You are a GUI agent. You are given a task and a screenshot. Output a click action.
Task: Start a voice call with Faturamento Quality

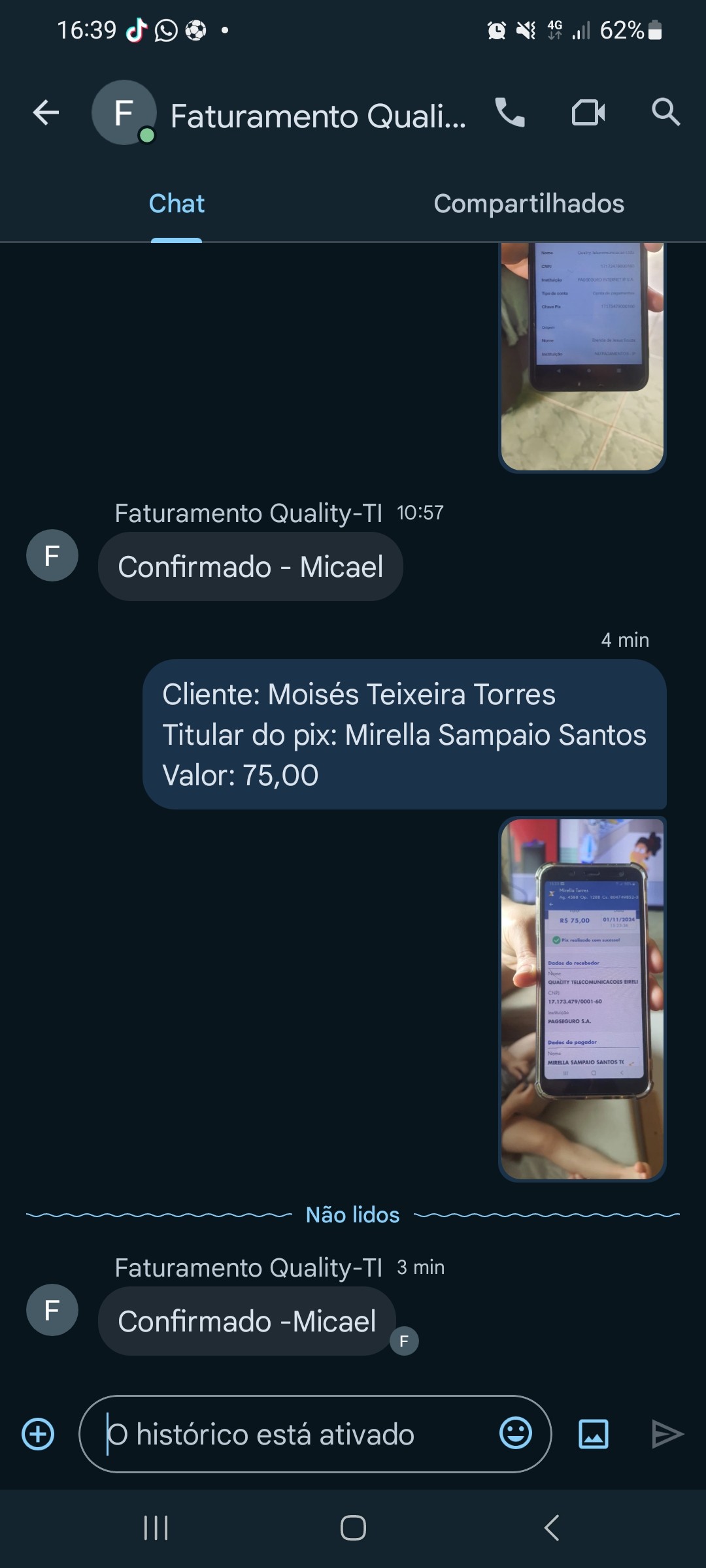[x=510, y=113]
